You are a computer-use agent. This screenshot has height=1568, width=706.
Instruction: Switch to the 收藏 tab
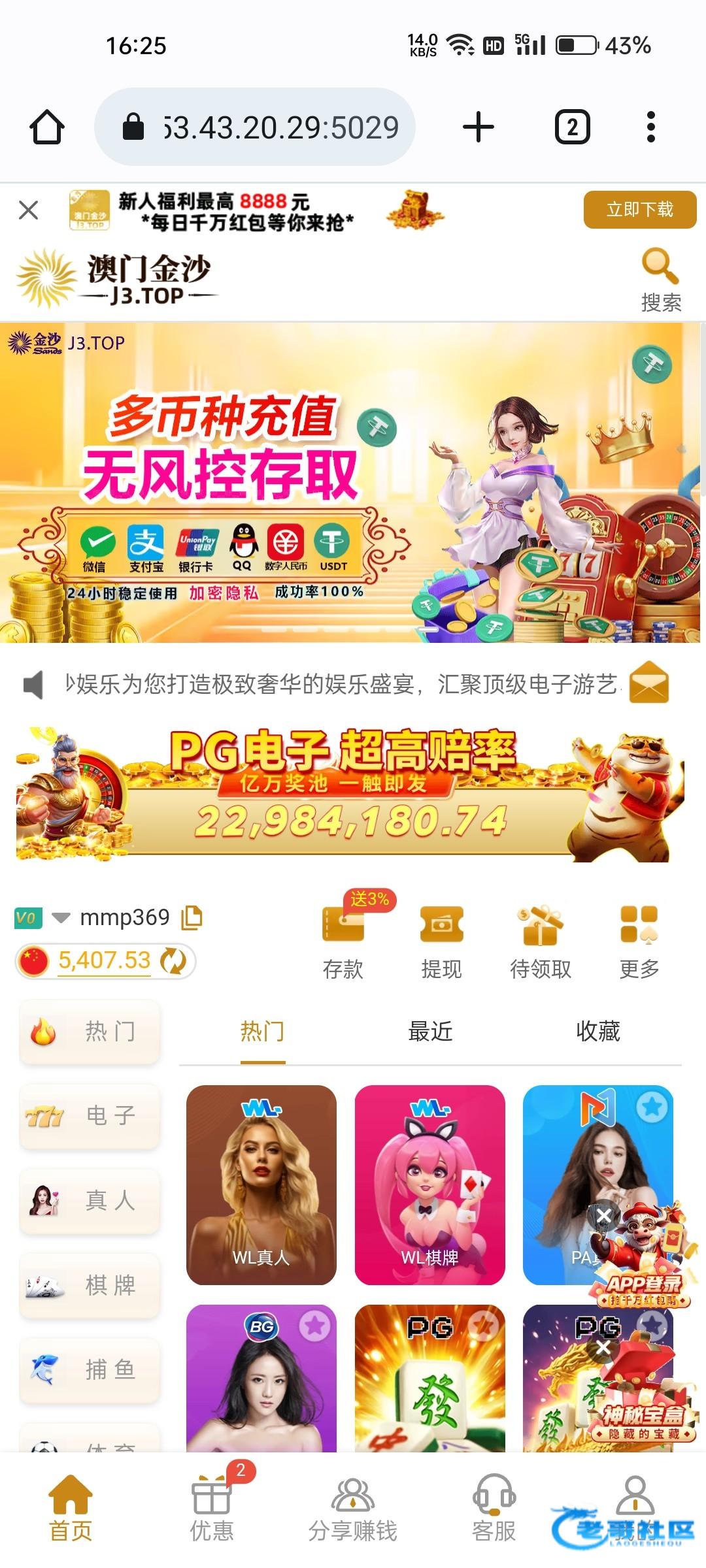coord(597,1032)
